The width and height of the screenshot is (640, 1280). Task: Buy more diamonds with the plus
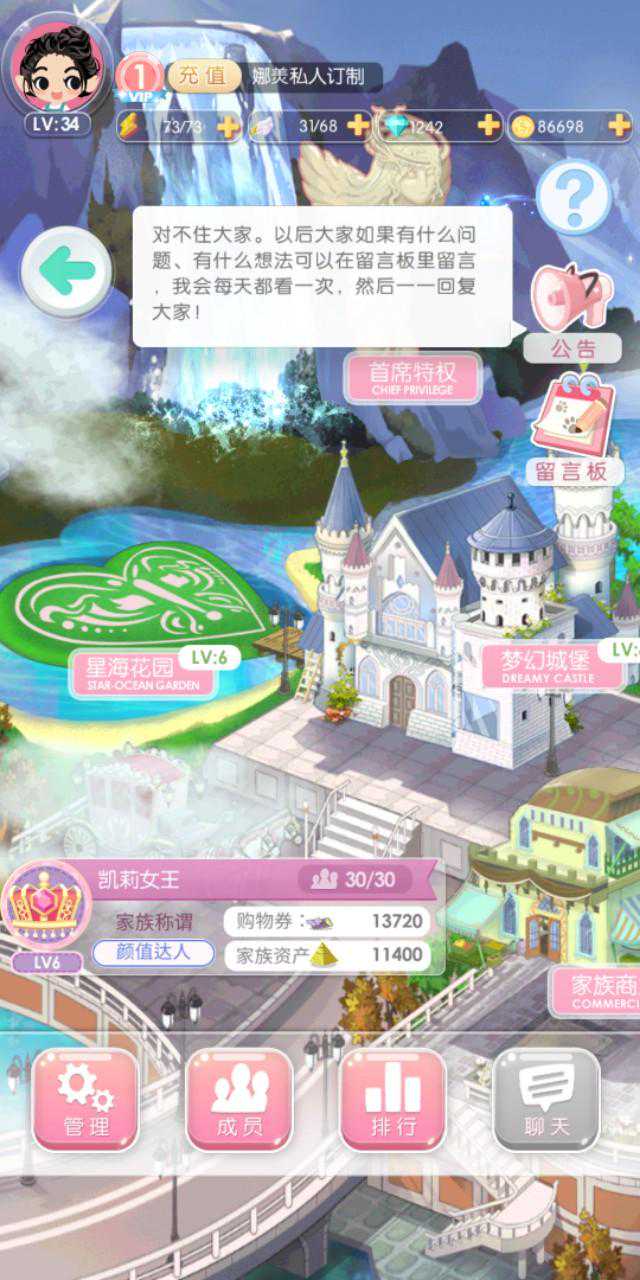click(488, 127)
